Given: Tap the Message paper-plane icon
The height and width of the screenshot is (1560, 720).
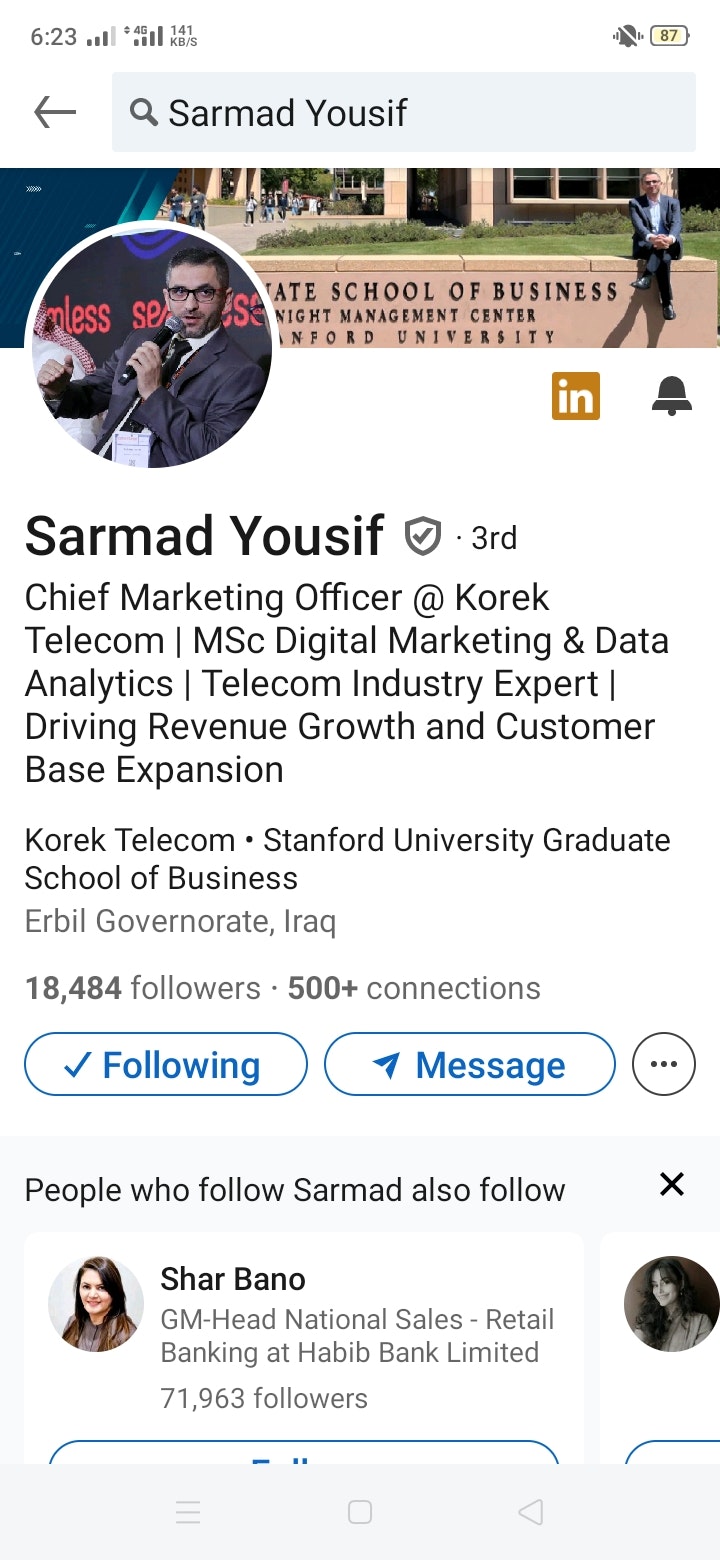Looking at the screenshot, I should pos(385,1065).
